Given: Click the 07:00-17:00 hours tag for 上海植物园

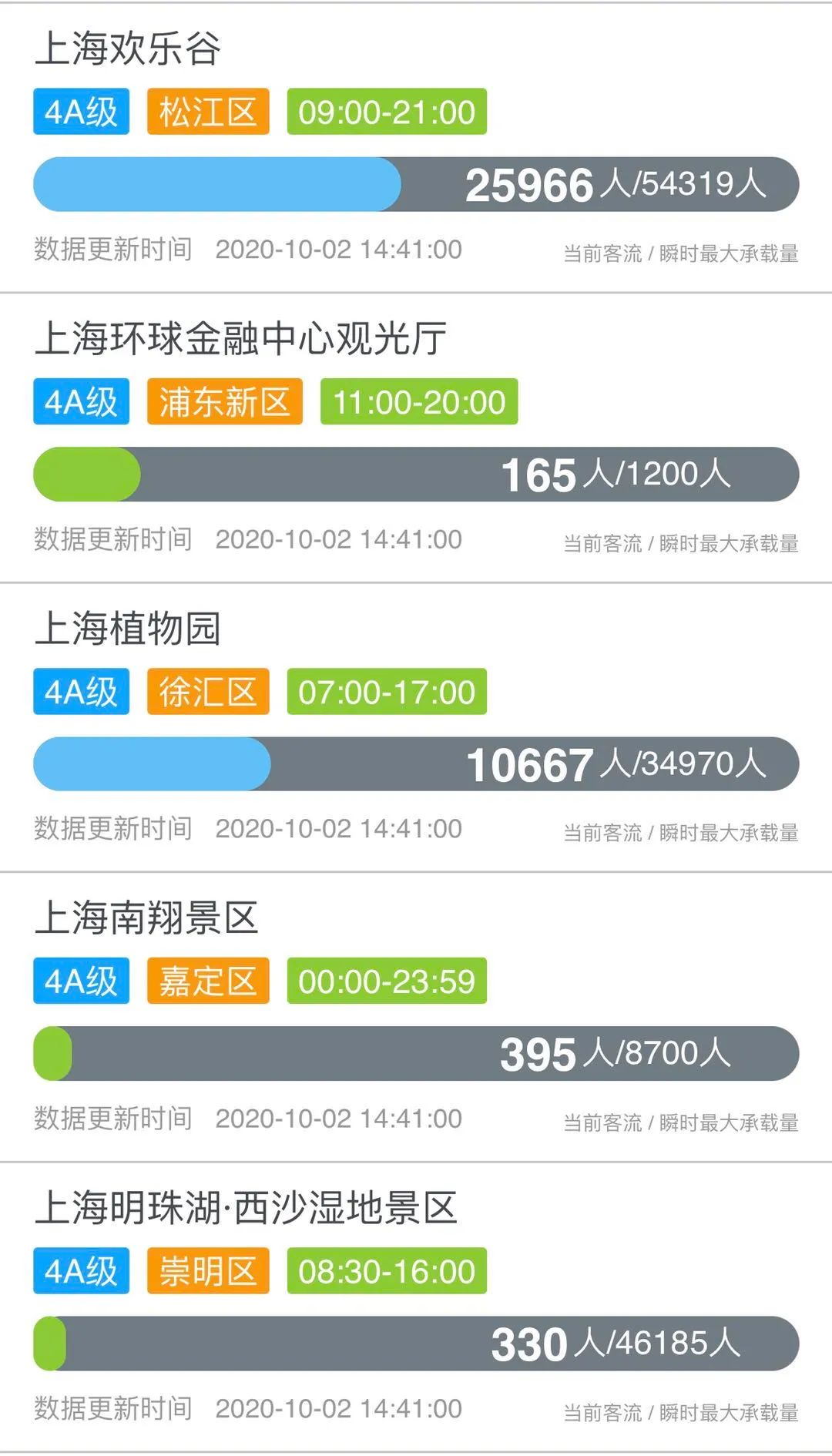Looking at the screenshot, I should 385,692.
